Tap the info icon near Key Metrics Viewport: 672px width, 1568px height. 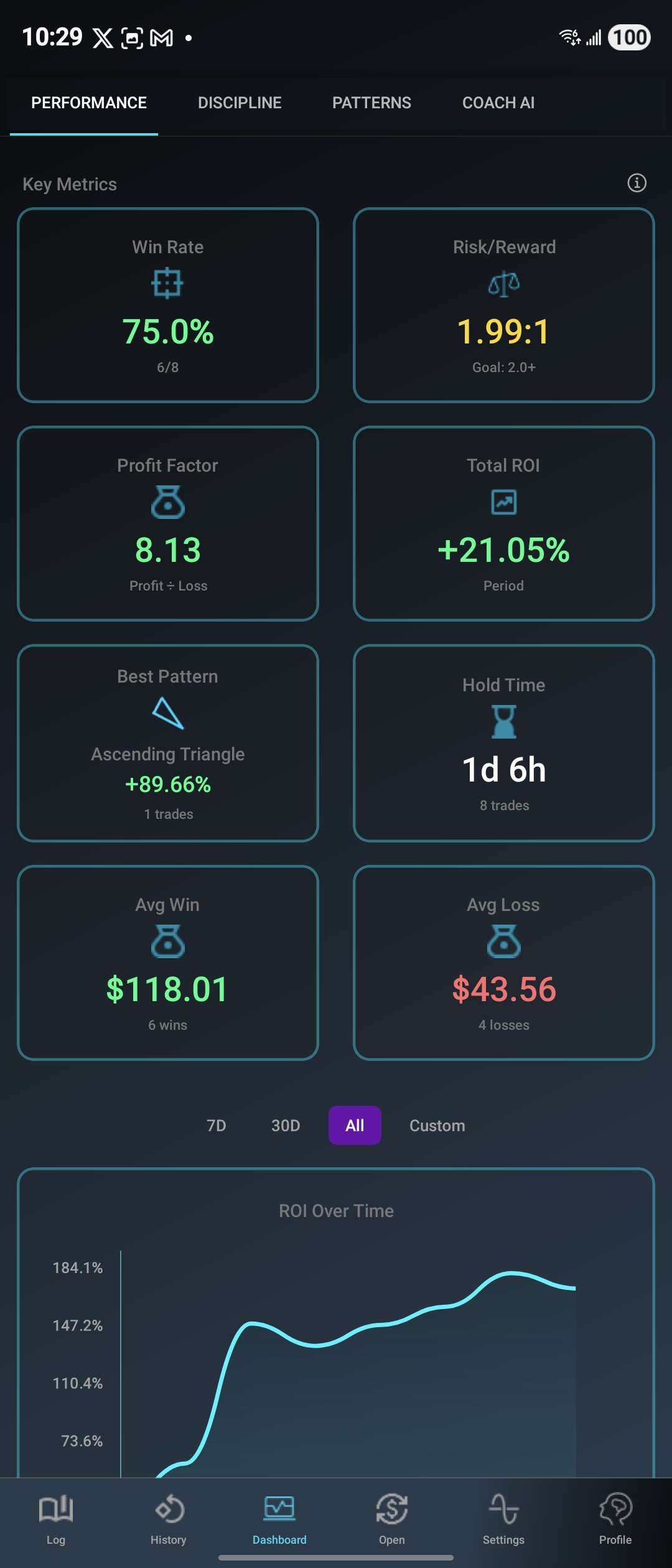coord(637,184)
